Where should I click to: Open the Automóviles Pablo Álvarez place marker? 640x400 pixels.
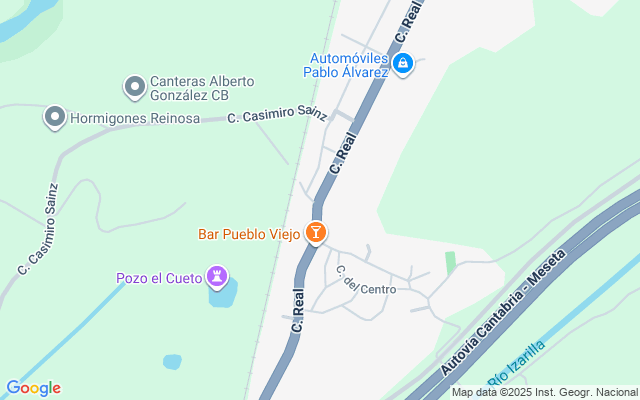(403, 64)
